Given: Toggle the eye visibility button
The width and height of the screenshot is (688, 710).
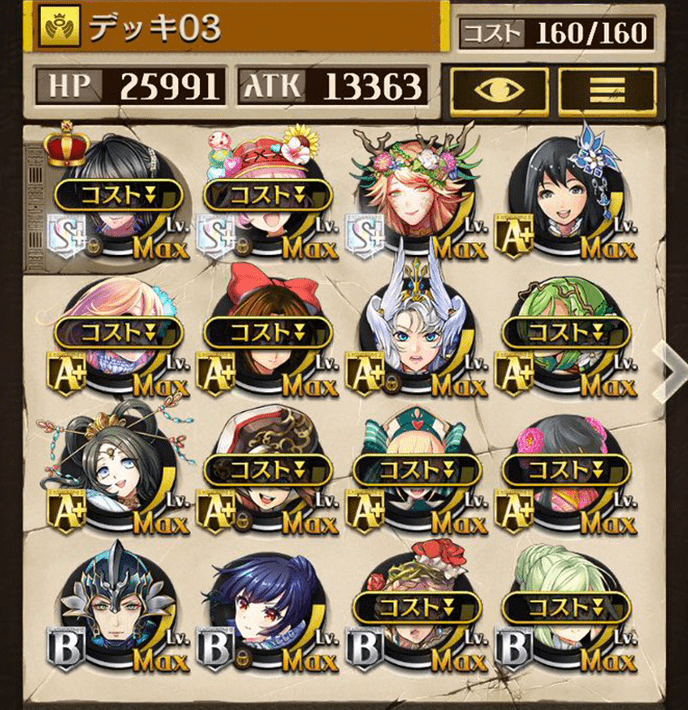Looking at the screenshot, I should pos(495,87).
